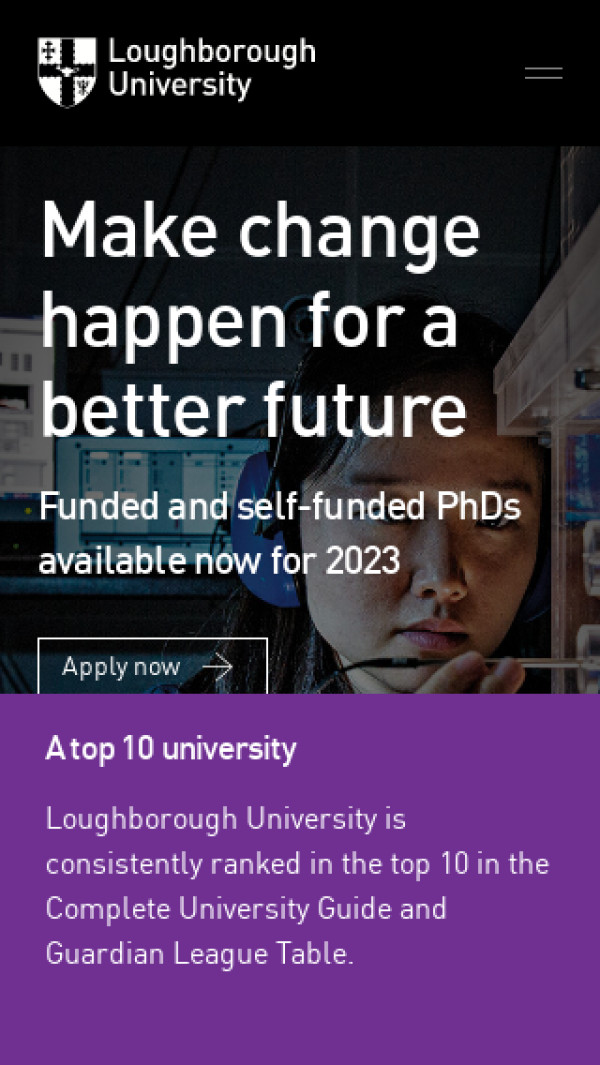Open the hamburger navigation menu
This screenshot has height=1065, width=600.
pos(543,73)
